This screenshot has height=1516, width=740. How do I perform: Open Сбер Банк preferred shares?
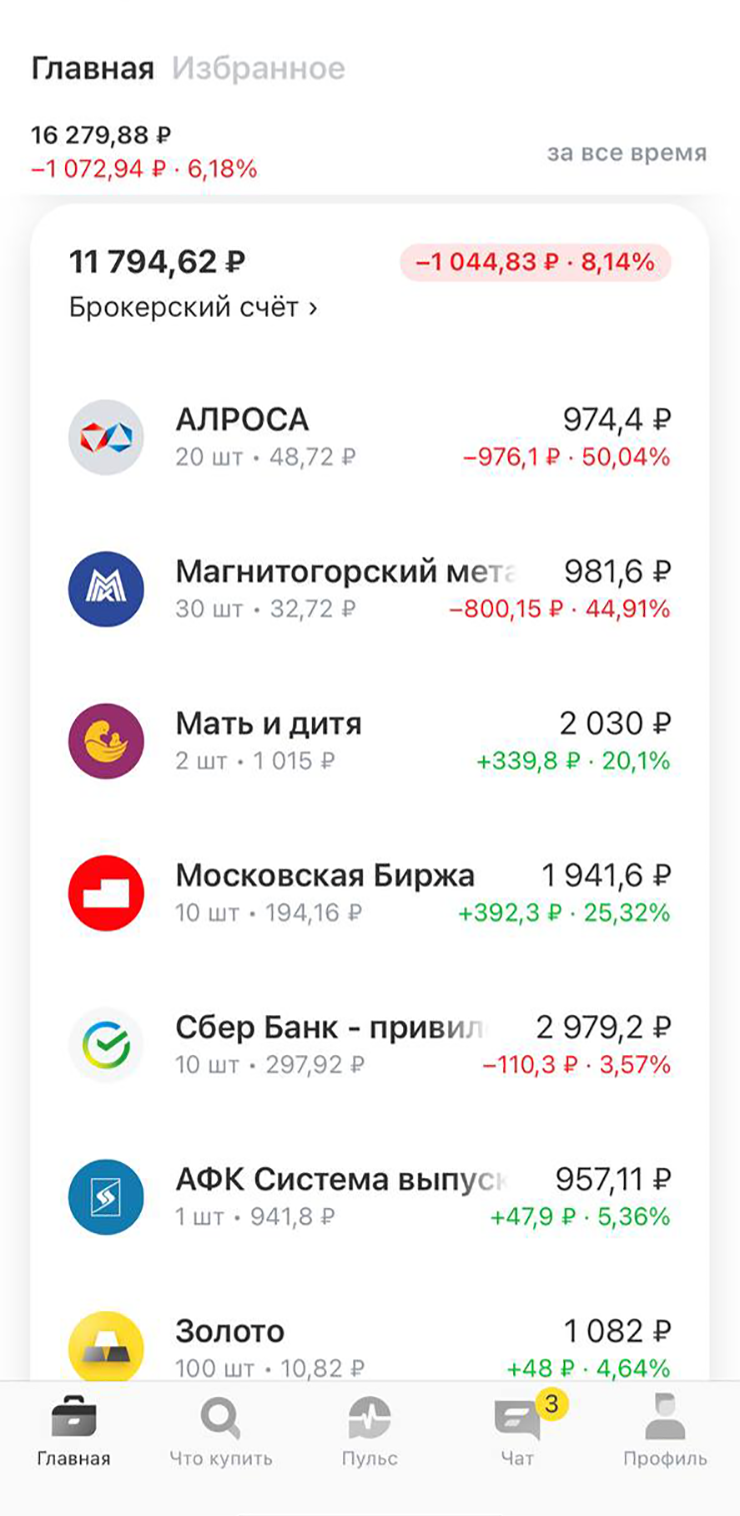point(370,1045)
